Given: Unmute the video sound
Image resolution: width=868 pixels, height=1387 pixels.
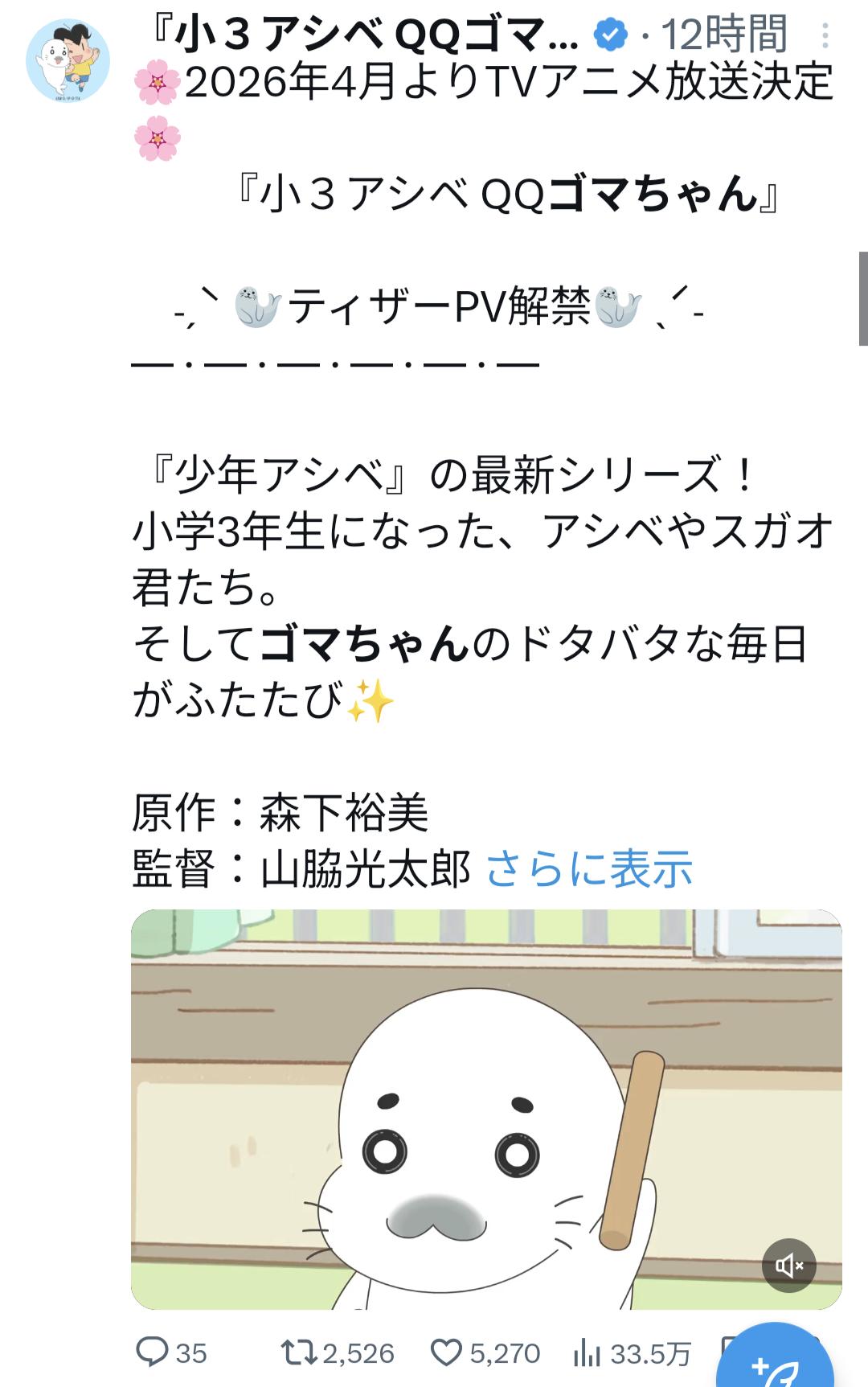Looking at the screenshot, I should click(x=788, y=1266).
